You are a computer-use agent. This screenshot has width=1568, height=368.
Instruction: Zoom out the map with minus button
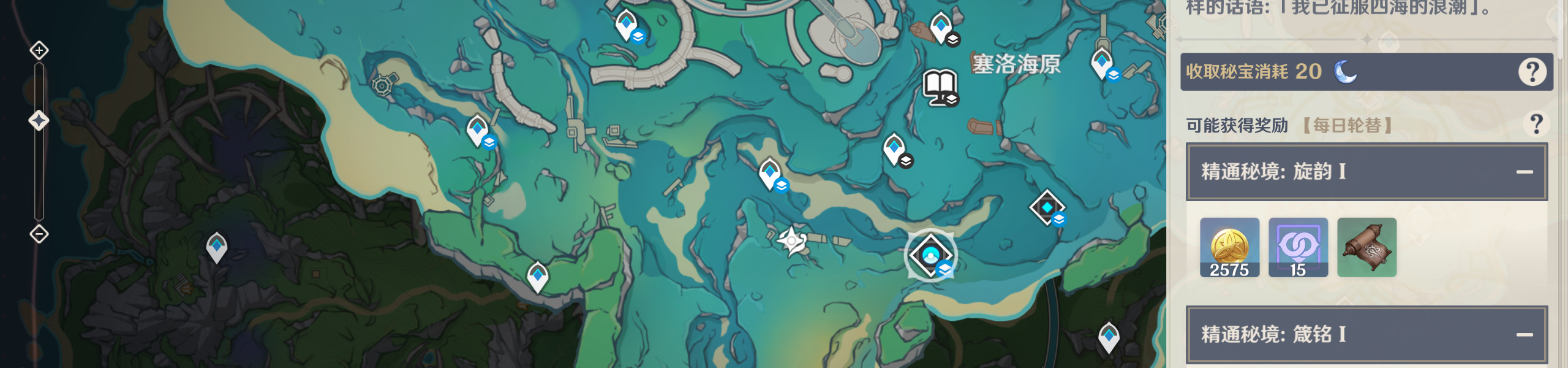pos(39,234)
